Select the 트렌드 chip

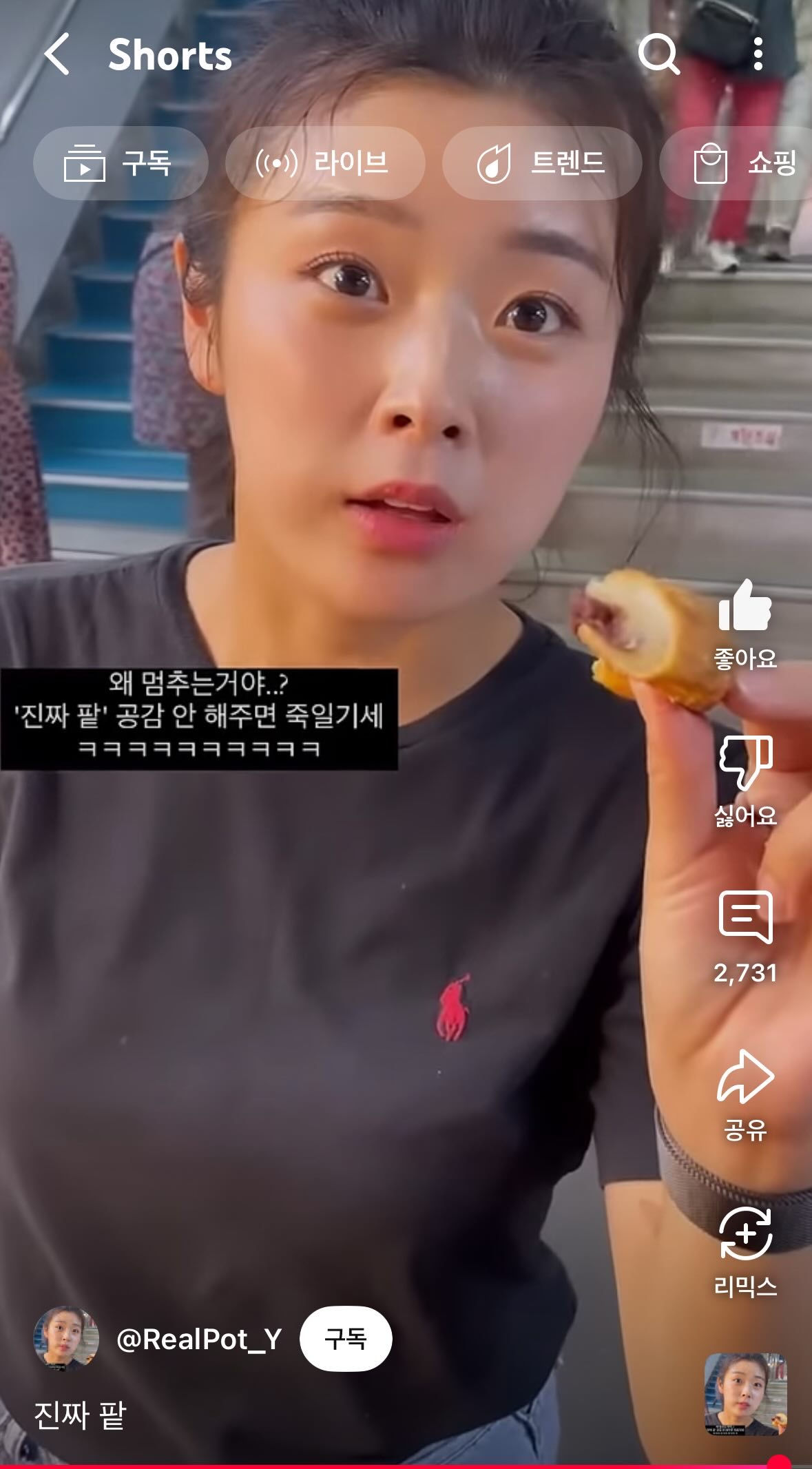click(x=542, y=163)
